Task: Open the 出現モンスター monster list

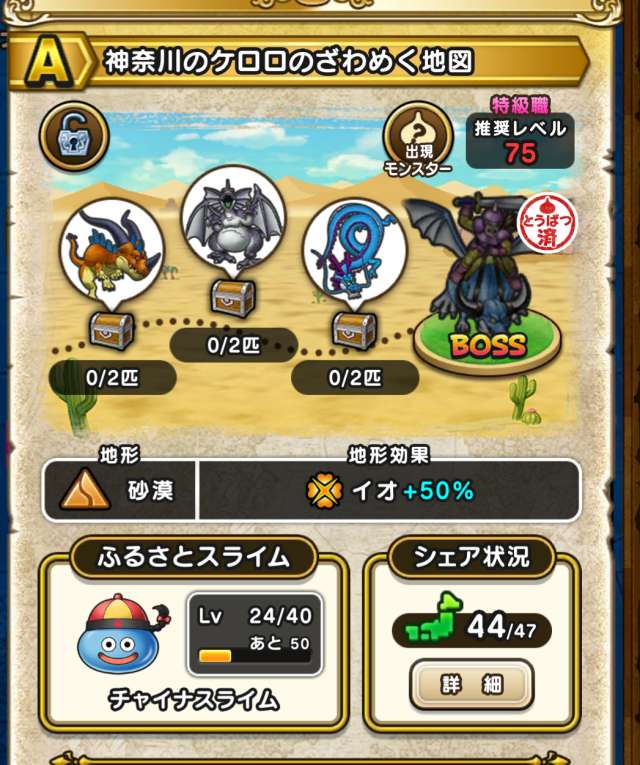Action: tap(419, 138)
